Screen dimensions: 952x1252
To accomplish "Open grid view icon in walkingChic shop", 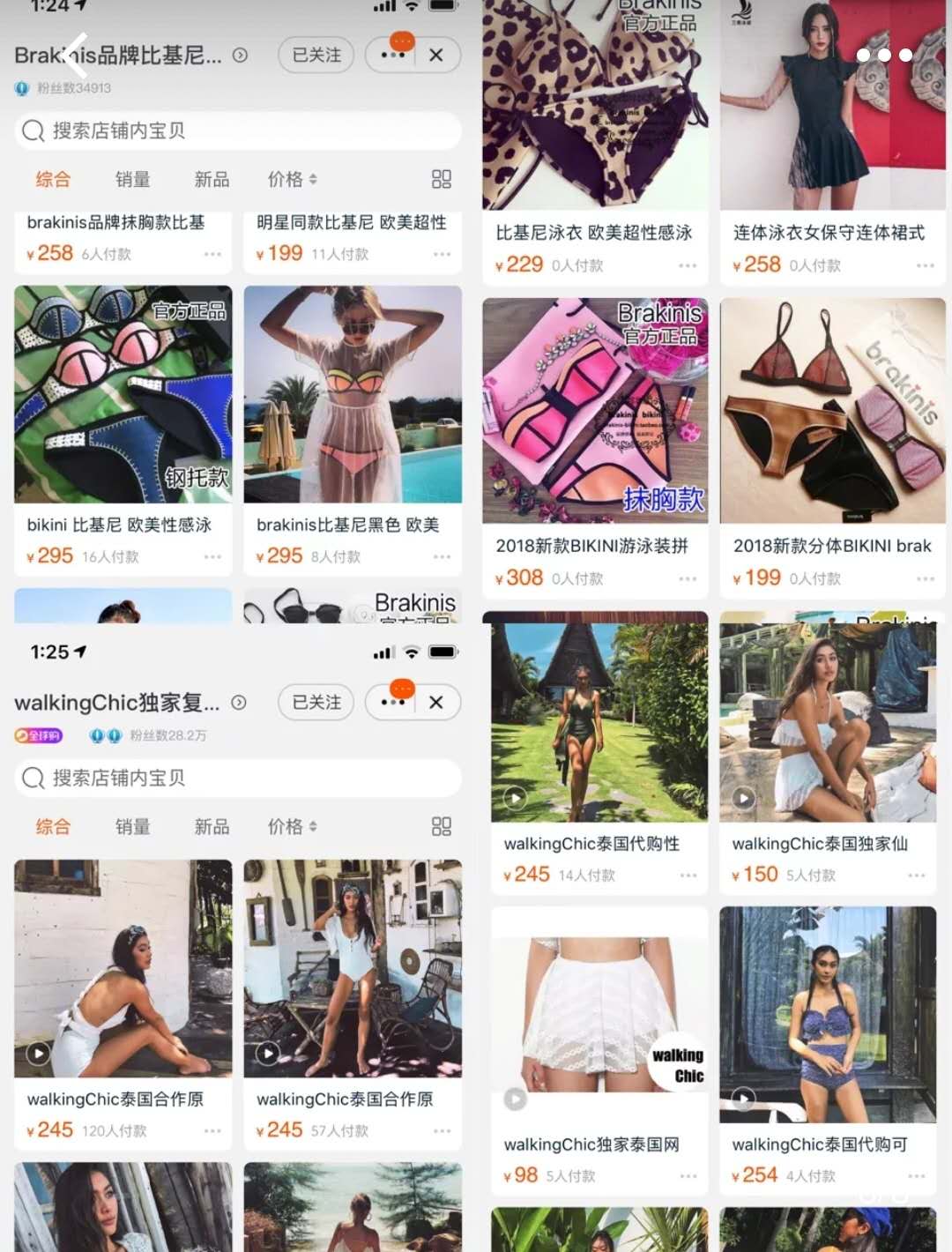I will click(441, 827).
